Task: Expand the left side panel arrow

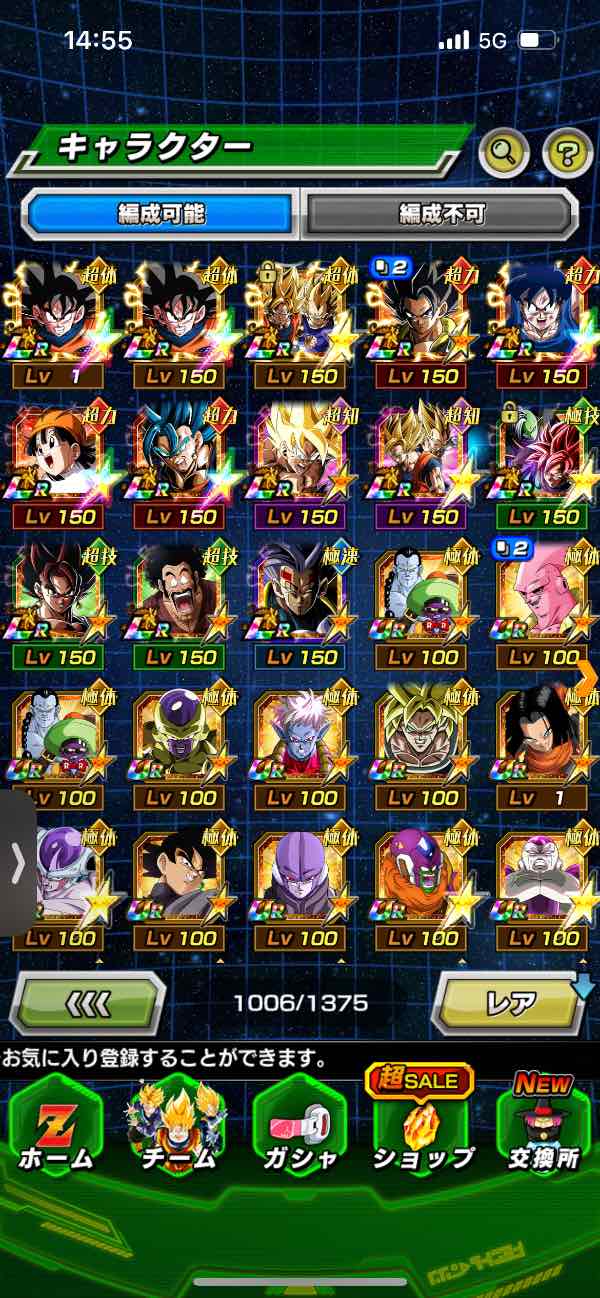Action: click(17, 864)
